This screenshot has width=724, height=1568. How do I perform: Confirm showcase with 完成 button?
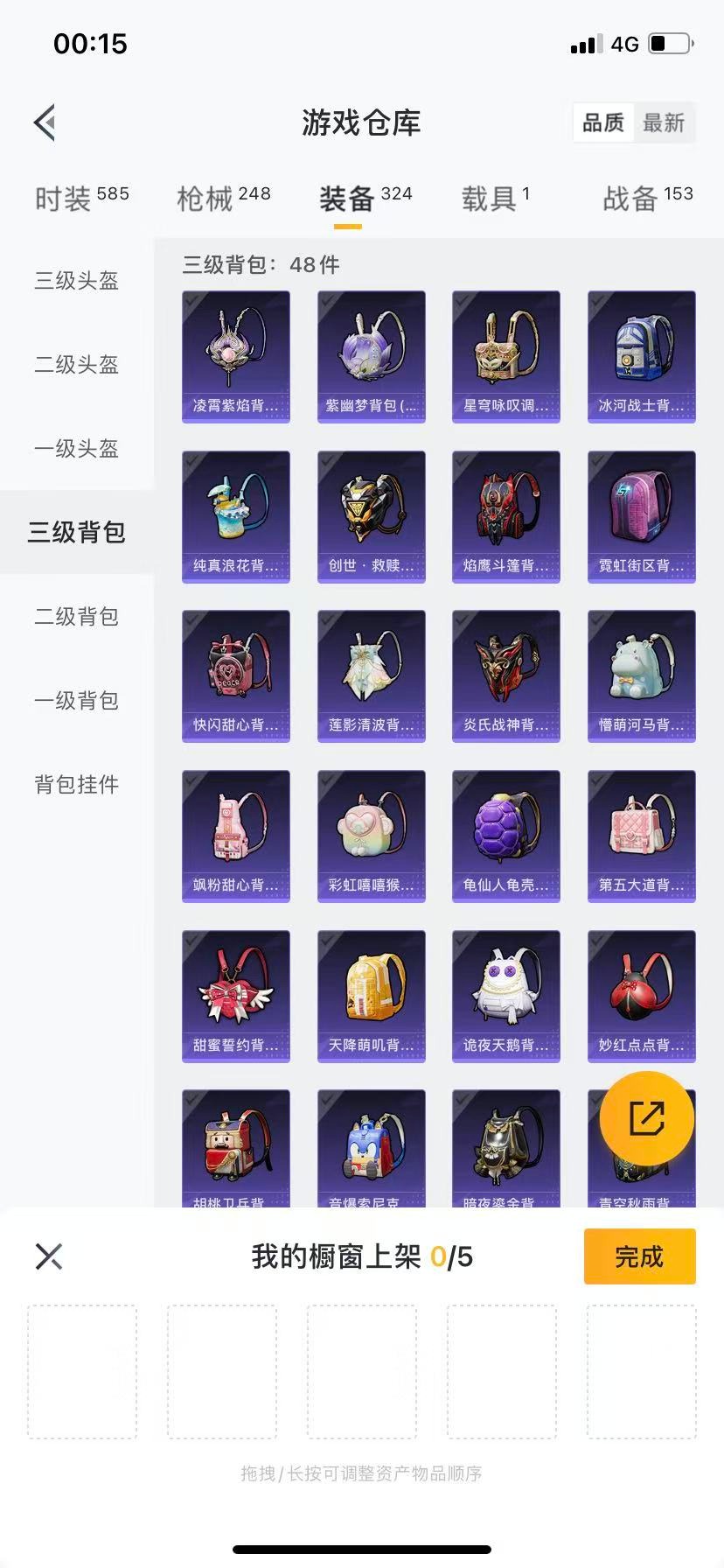639,1256
